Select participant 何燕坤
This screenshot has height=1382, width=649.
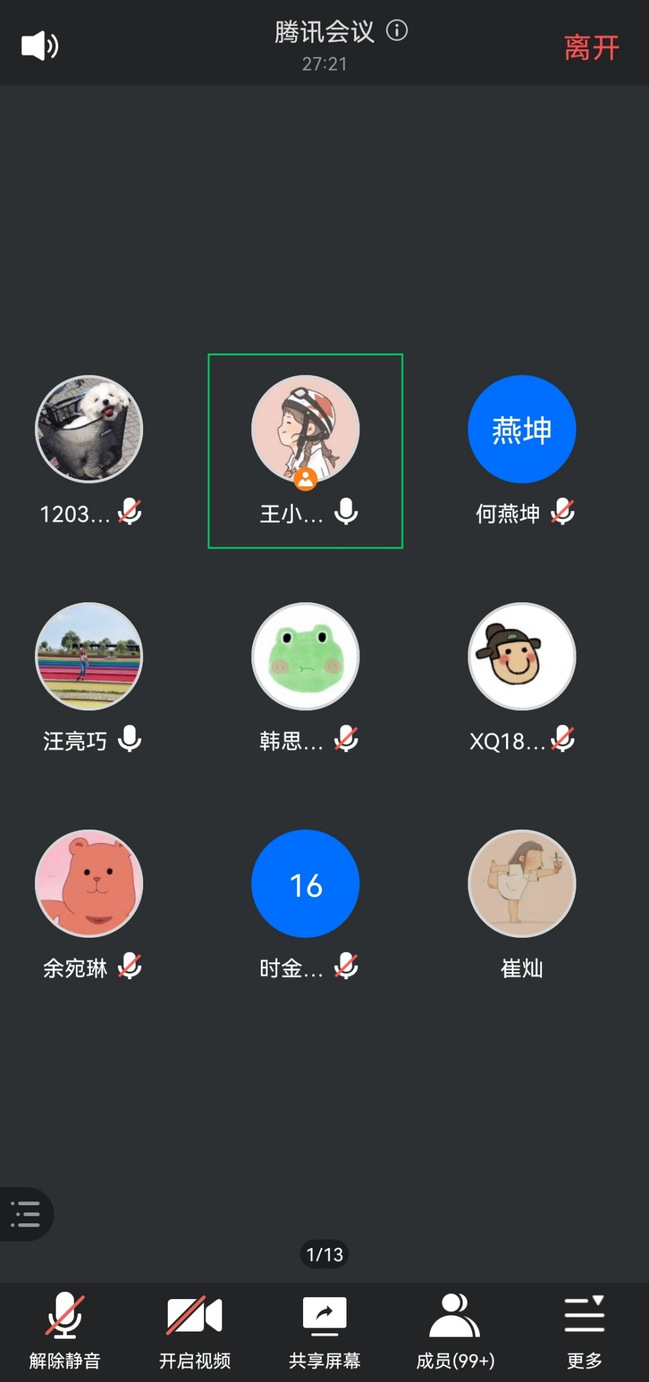pos(521,430)
